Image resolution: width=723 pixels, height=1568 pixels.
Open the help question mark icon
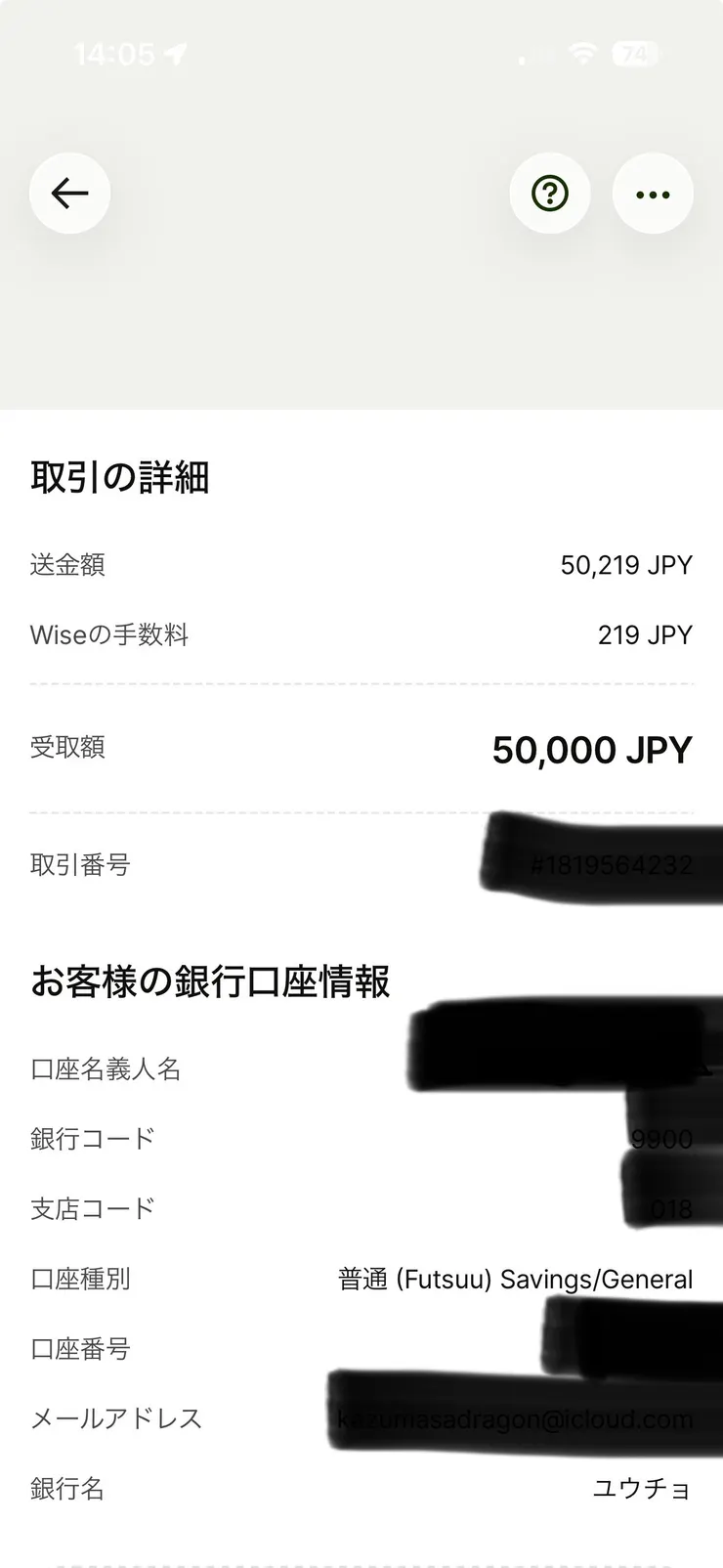tap(550, 193)
